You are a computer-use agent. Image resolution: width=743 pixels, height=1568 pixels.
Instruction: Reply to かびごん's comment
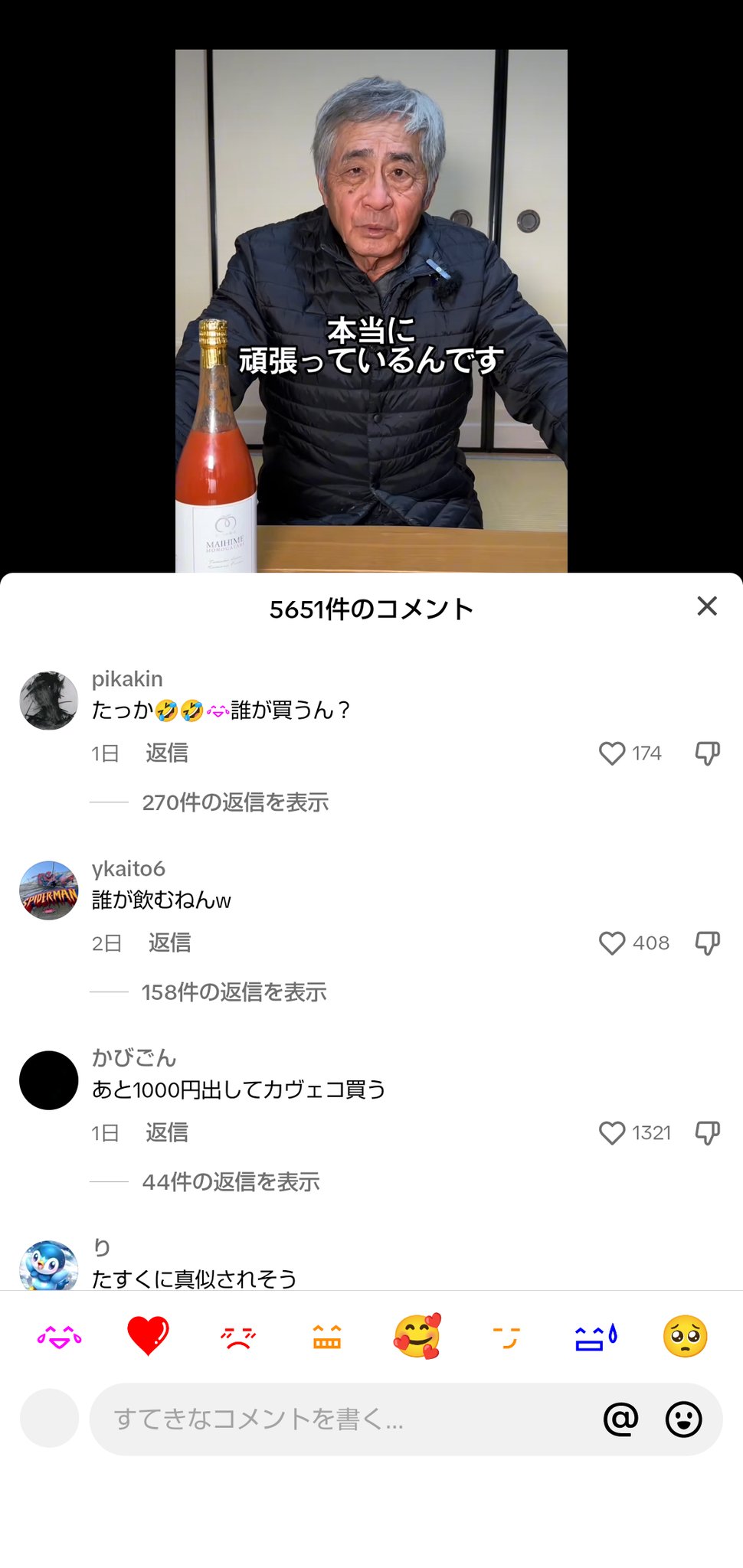pos(167,1133)
